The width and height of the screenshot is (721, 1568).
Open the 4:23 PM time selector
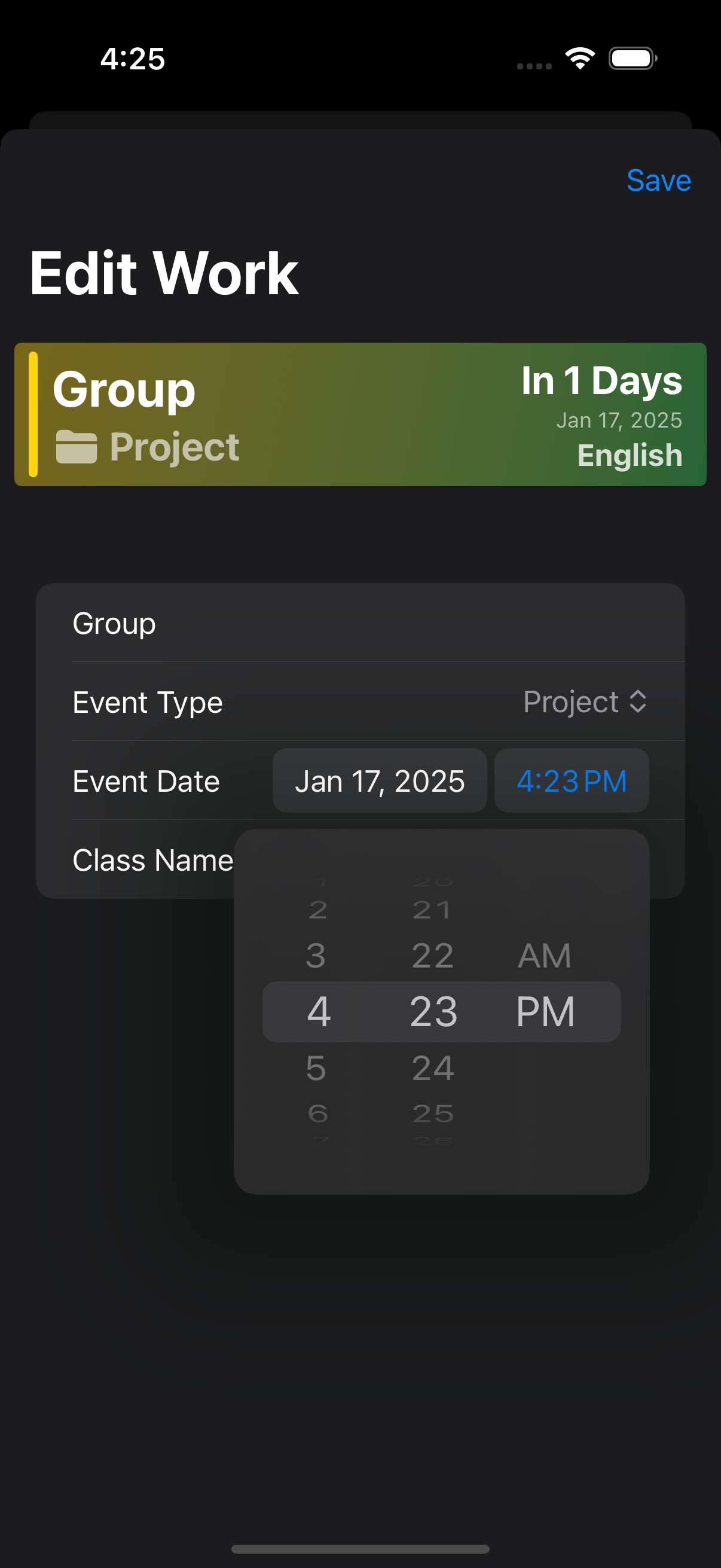(571, 780)
